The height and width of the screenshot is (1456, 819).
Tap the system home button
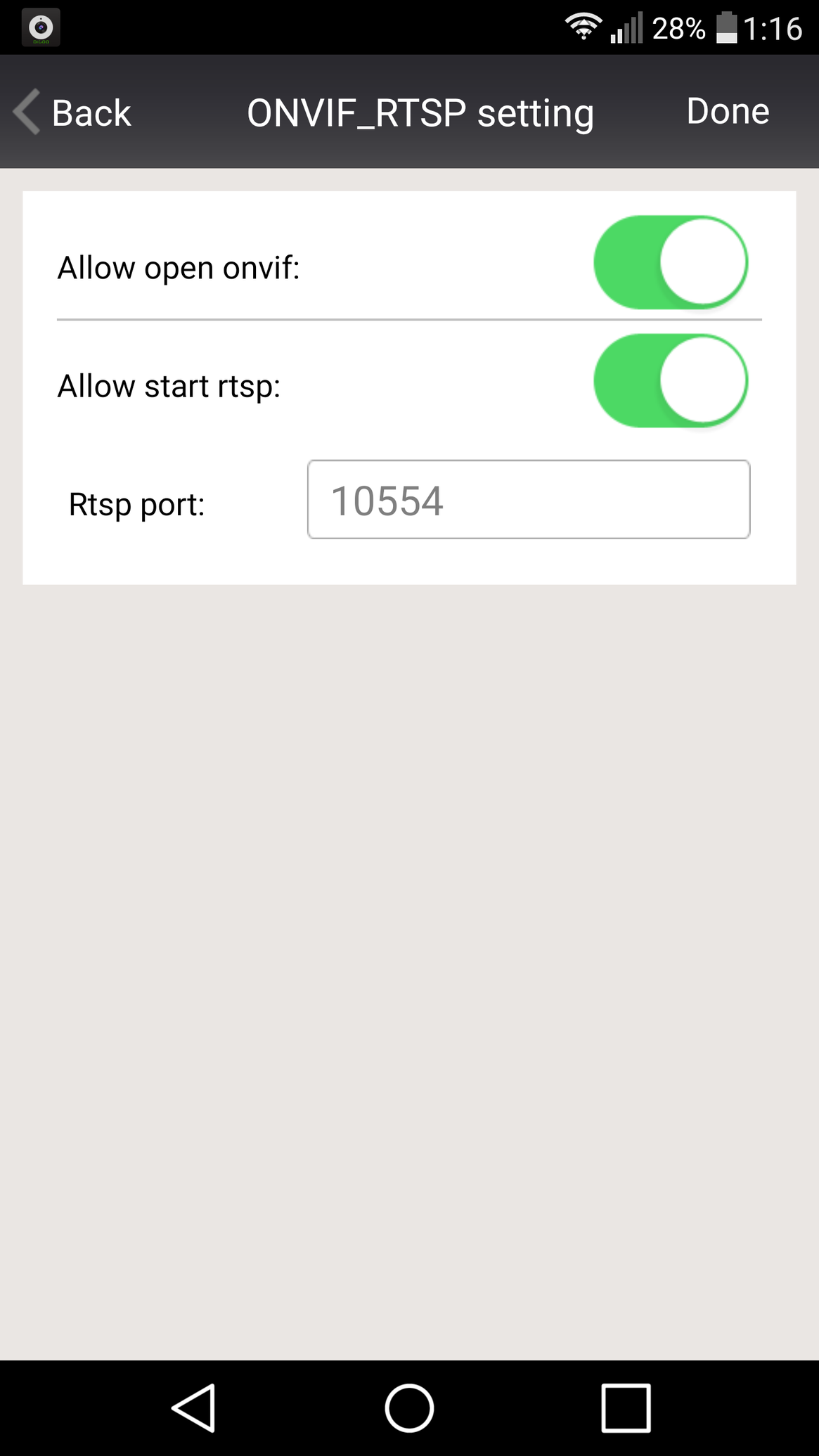tap(409, 1408)
